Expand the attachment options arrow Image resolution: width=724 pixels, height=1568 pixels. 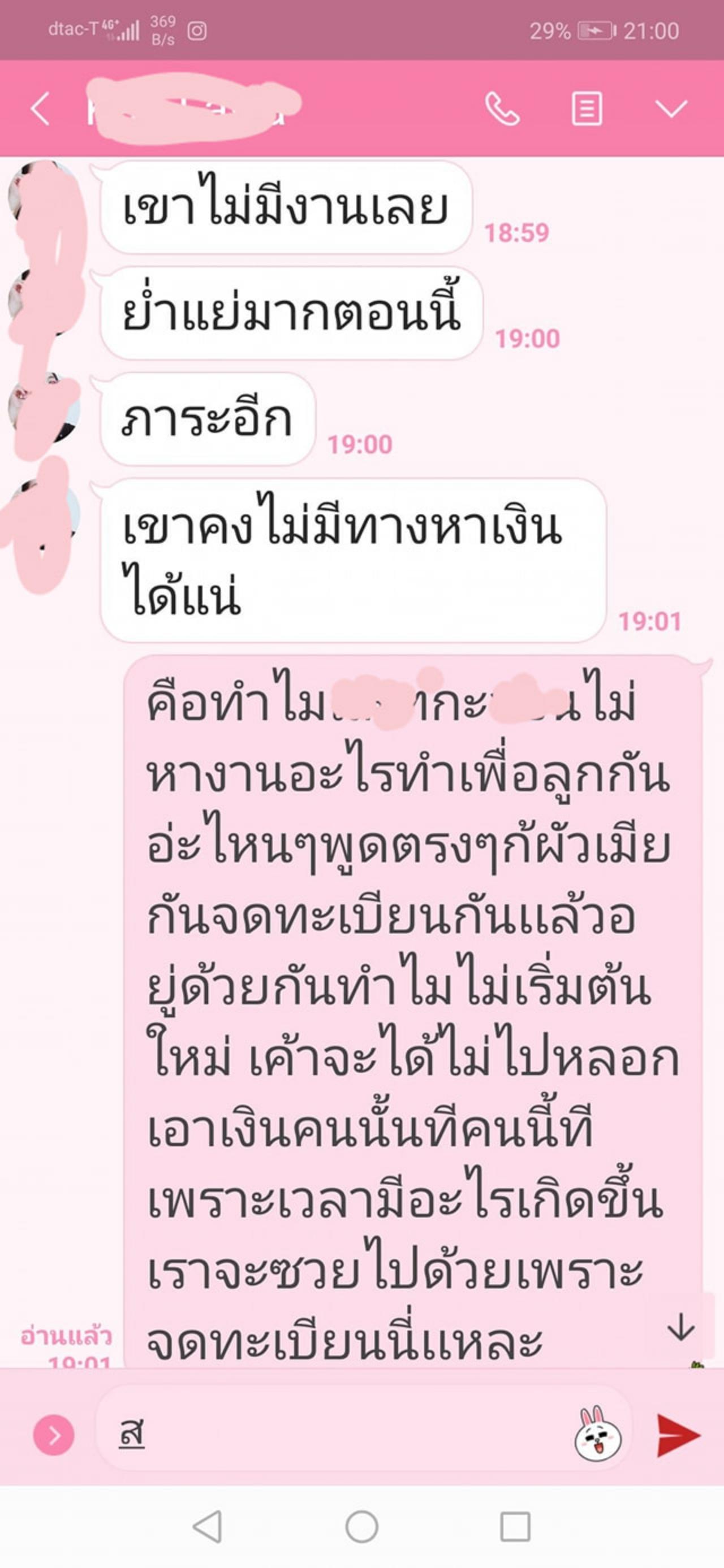tap(54, 1435)
